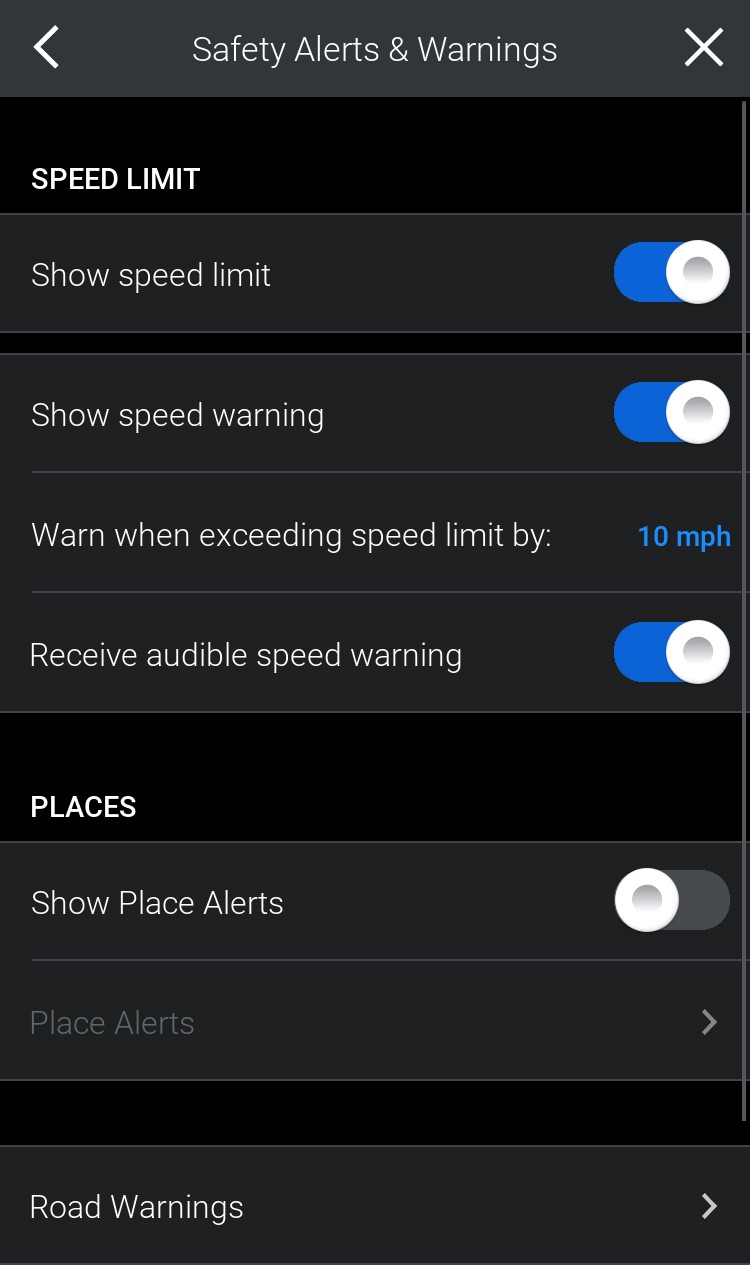Open Road Warnings settings
The image size is (750, 1265).
pos(375,1206)
